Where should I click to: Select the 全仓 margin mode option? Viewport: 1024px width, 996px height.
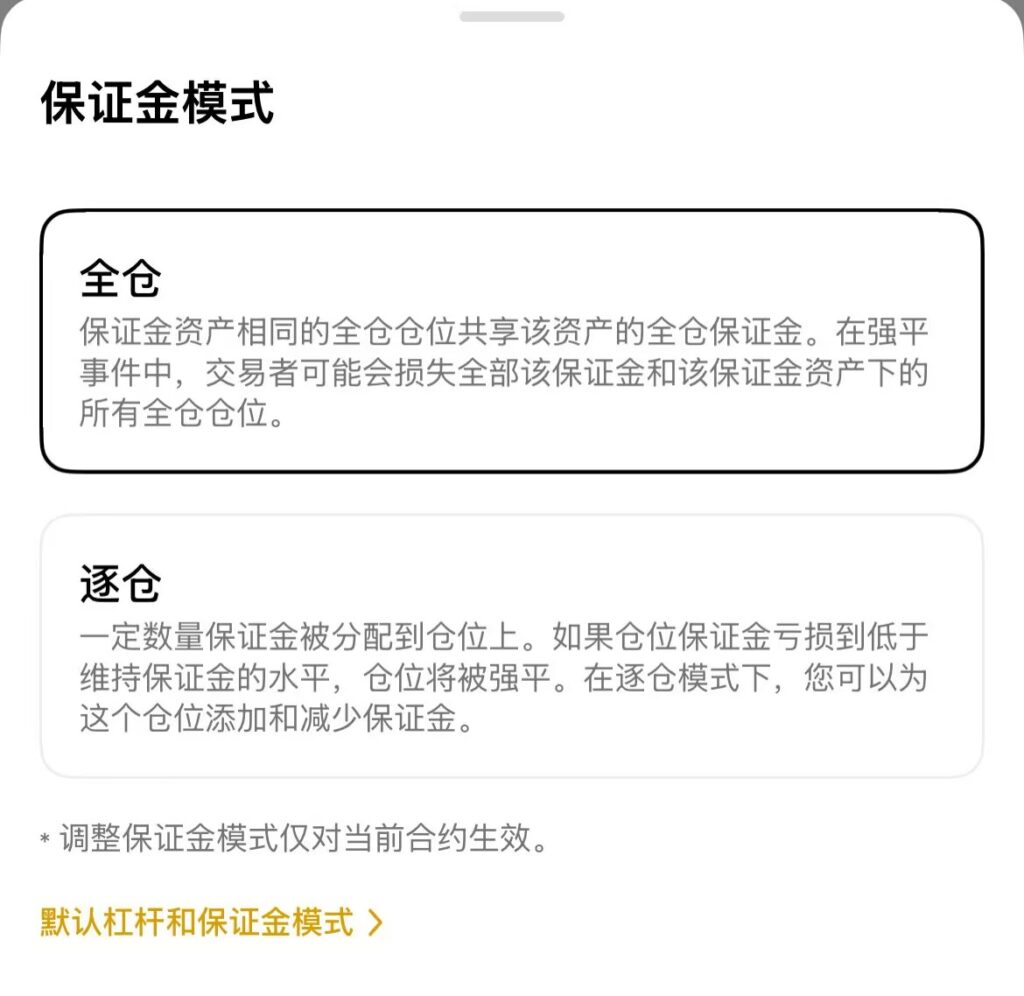[x=511, y=341]
